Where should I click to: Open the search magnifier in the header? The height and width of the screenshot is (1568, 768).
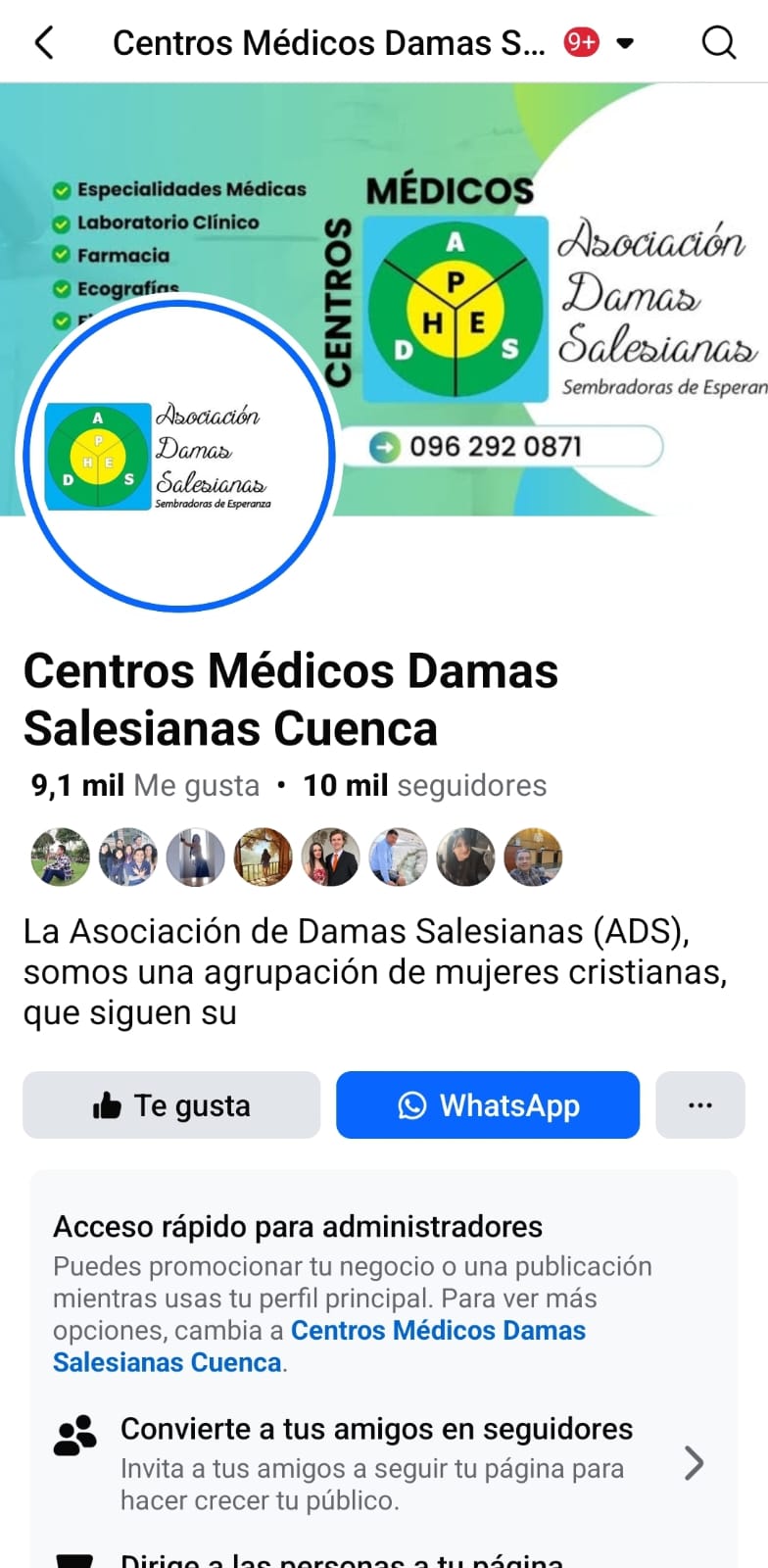[718, 43]
